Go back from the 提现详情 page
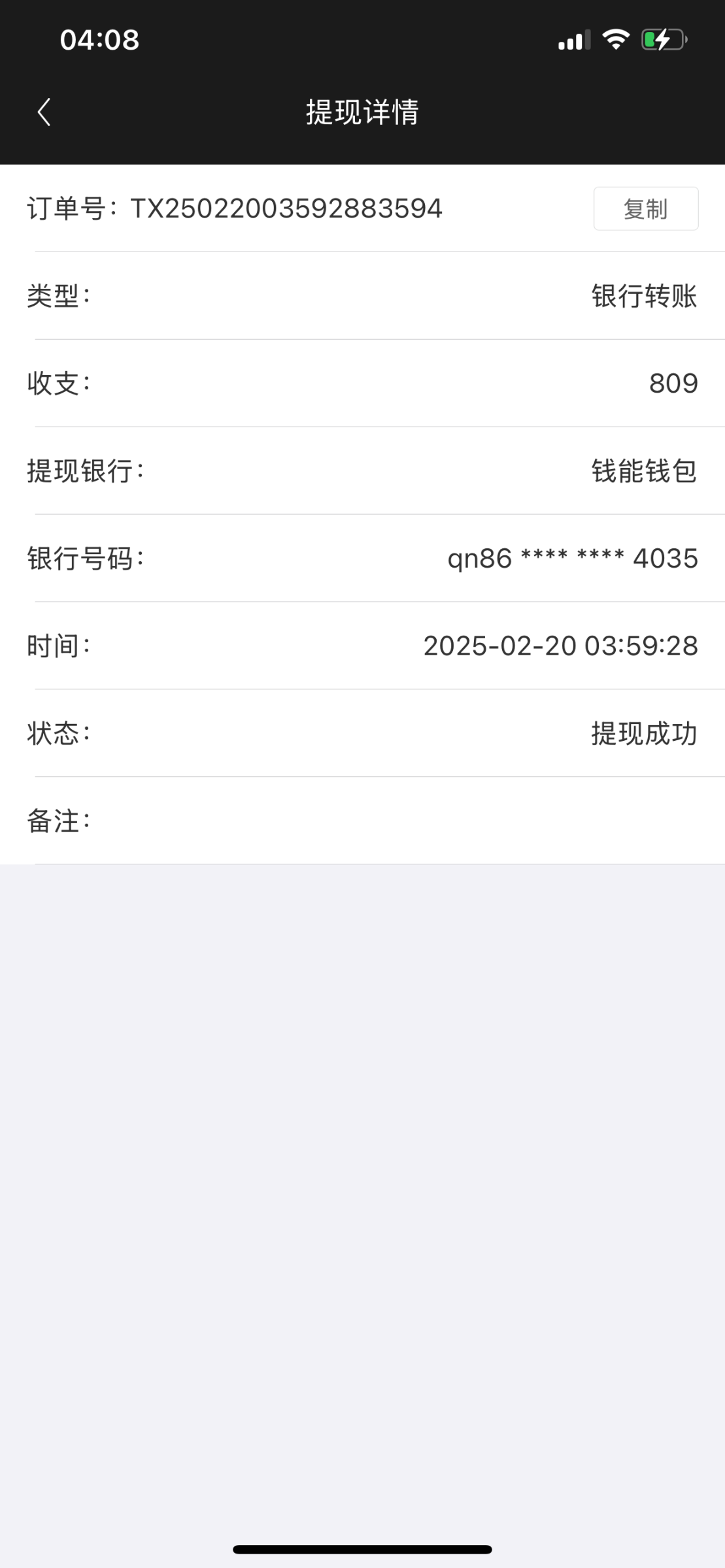 [44, 112]
